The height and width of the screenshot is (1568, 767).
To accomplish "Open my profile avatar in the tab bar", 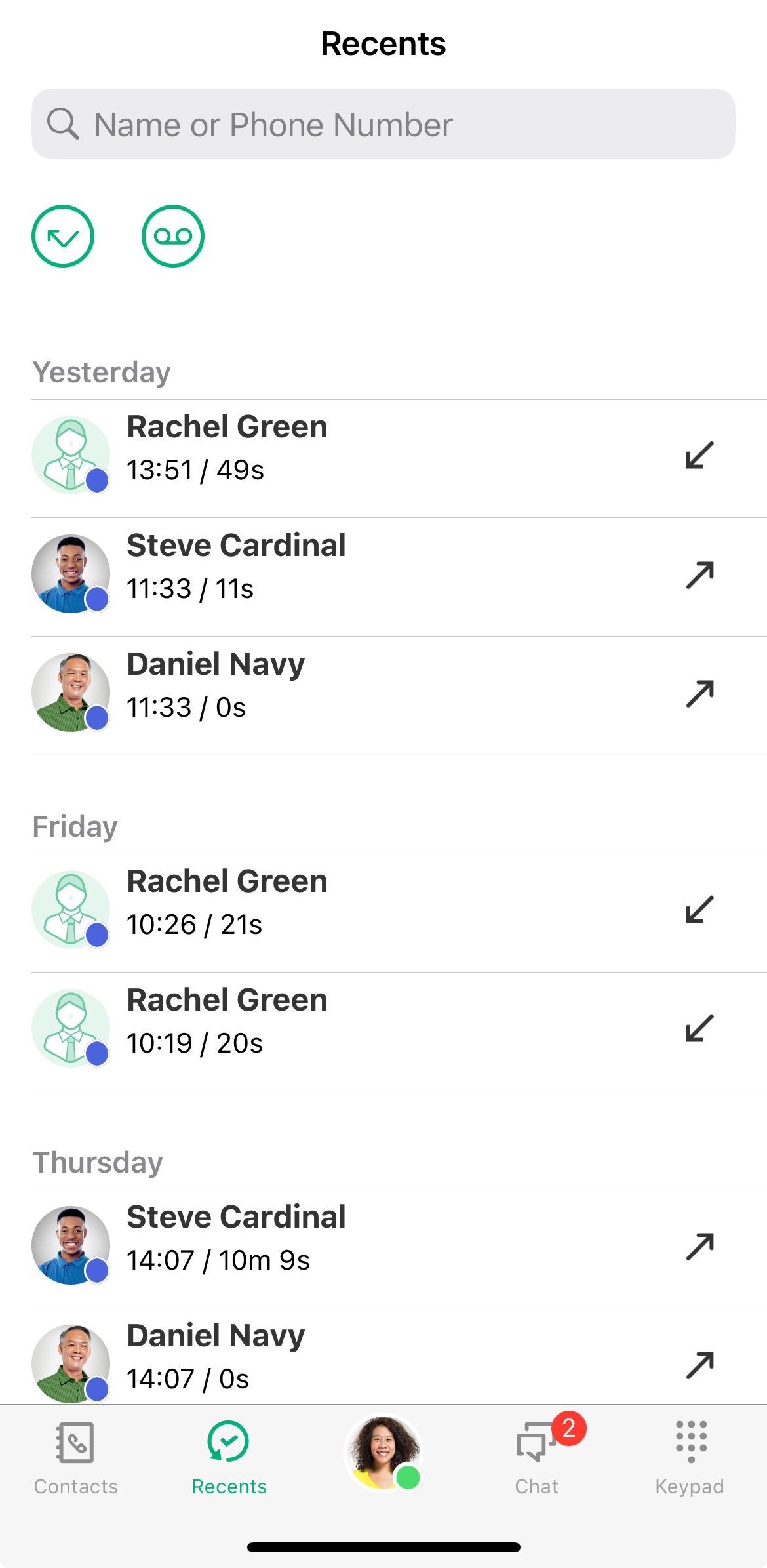I will point(383,1452).
